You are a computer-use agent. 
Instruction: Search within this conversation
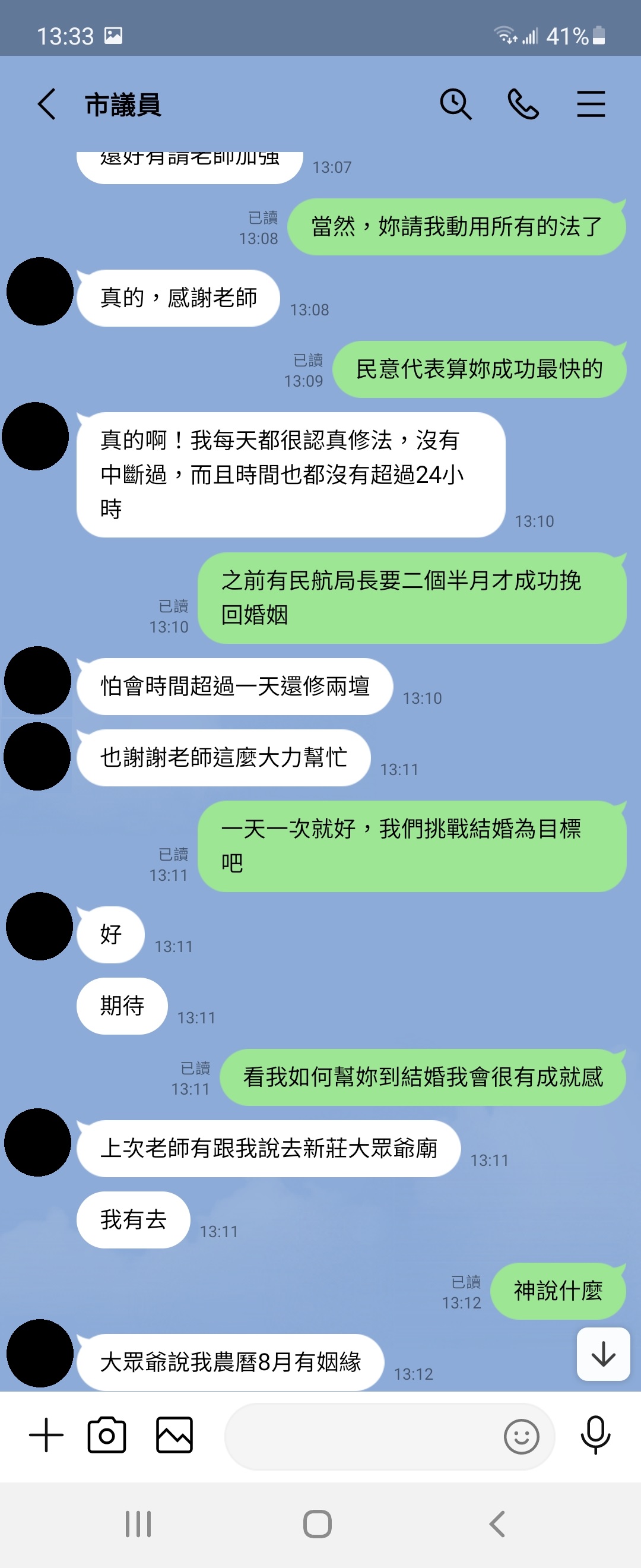click(455, 104)
